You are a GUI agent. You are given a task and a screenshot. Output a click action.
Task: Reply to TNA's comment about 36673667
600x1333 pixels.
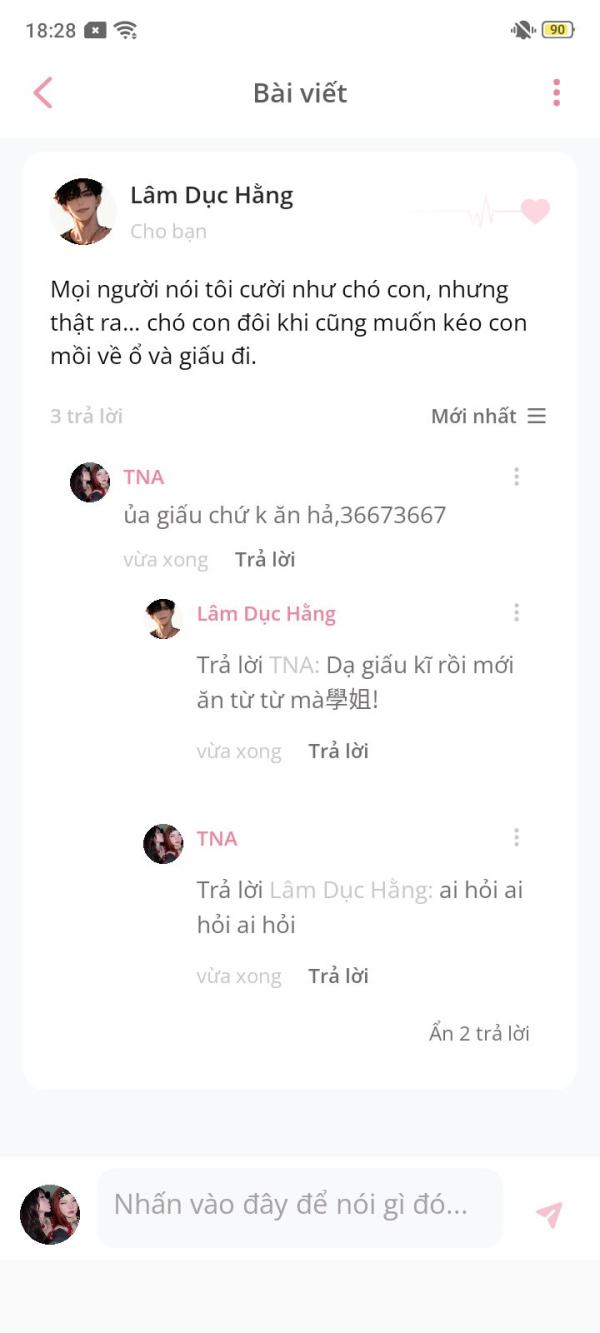(x=265, y=560)
